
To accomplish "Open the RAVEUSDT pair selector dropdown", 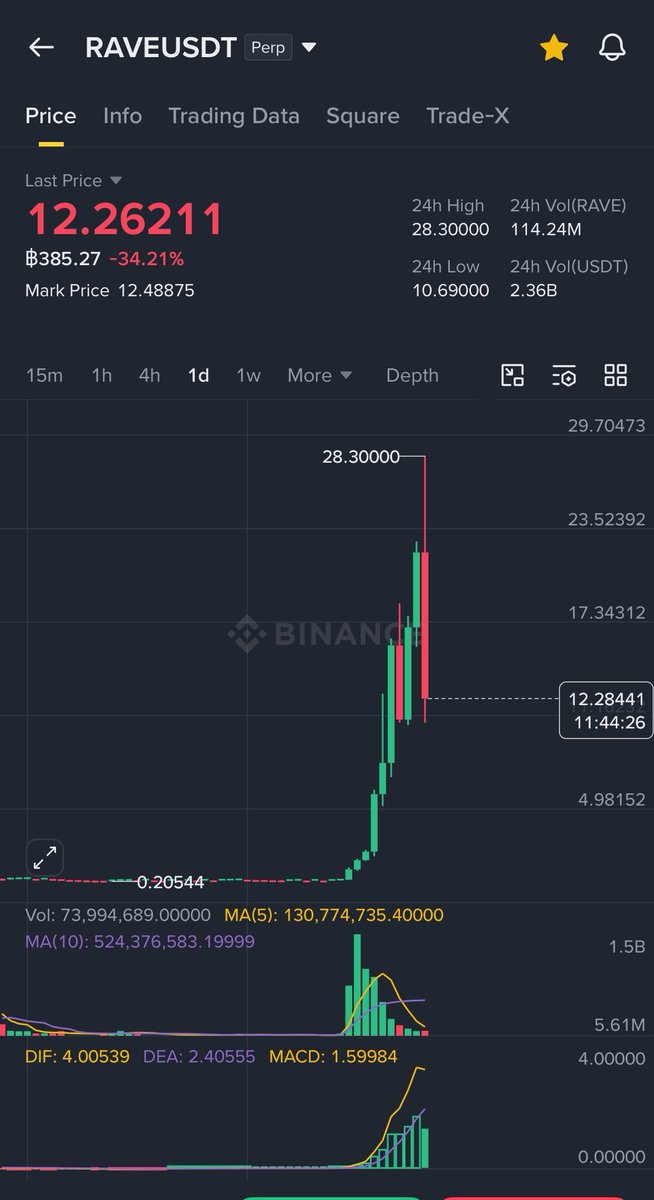I will tap(309, 47).
